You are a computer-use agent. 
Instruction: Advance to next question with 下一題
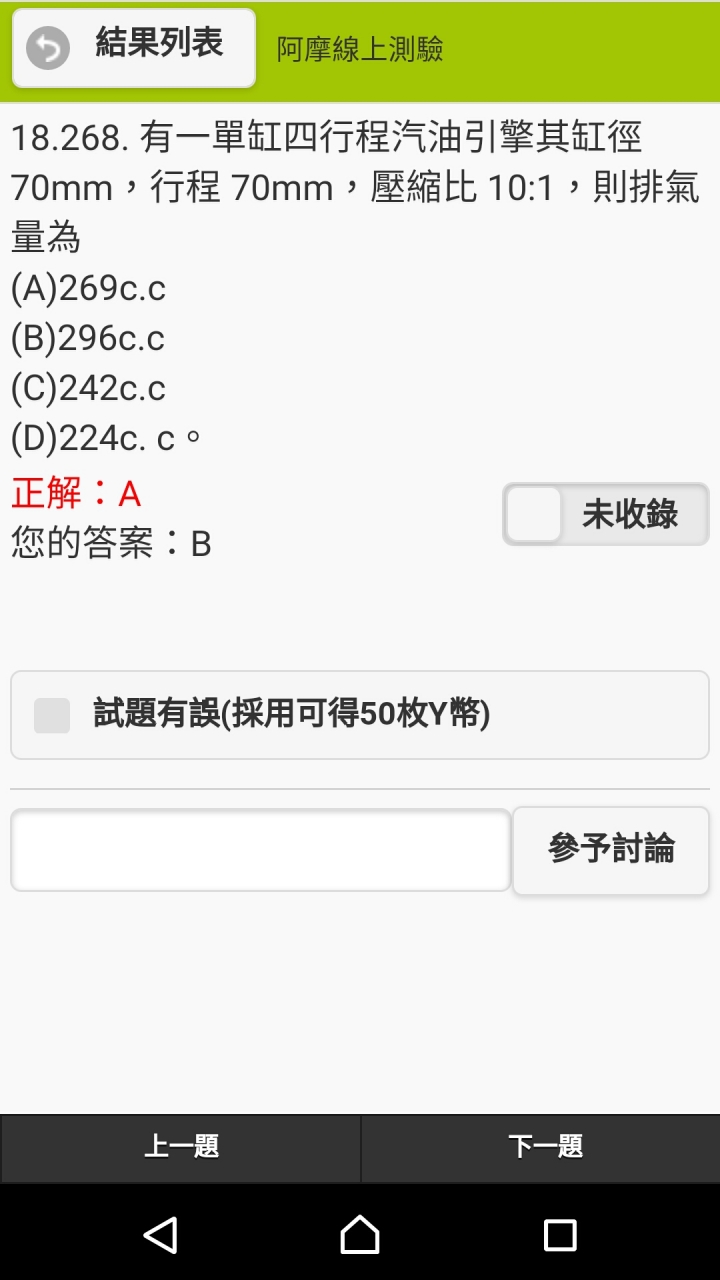tap(541, 1148)
